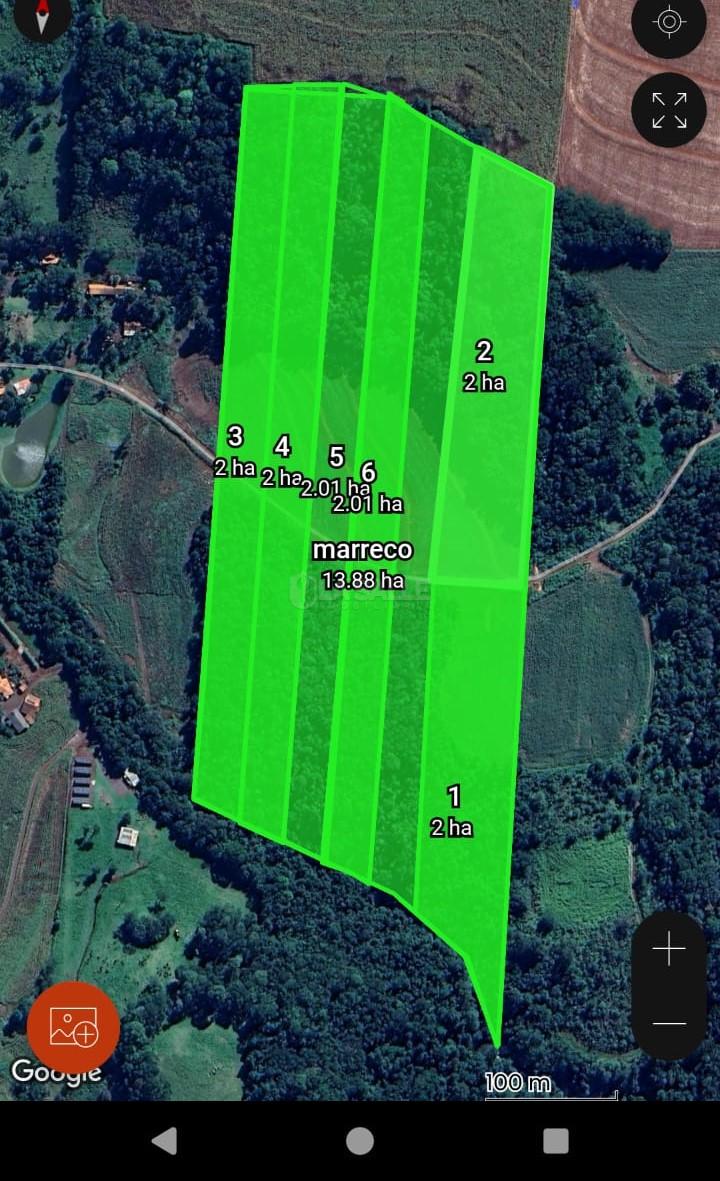Expand the map to fullscreen
720x1181 pixels.
[x=668, y=110]
